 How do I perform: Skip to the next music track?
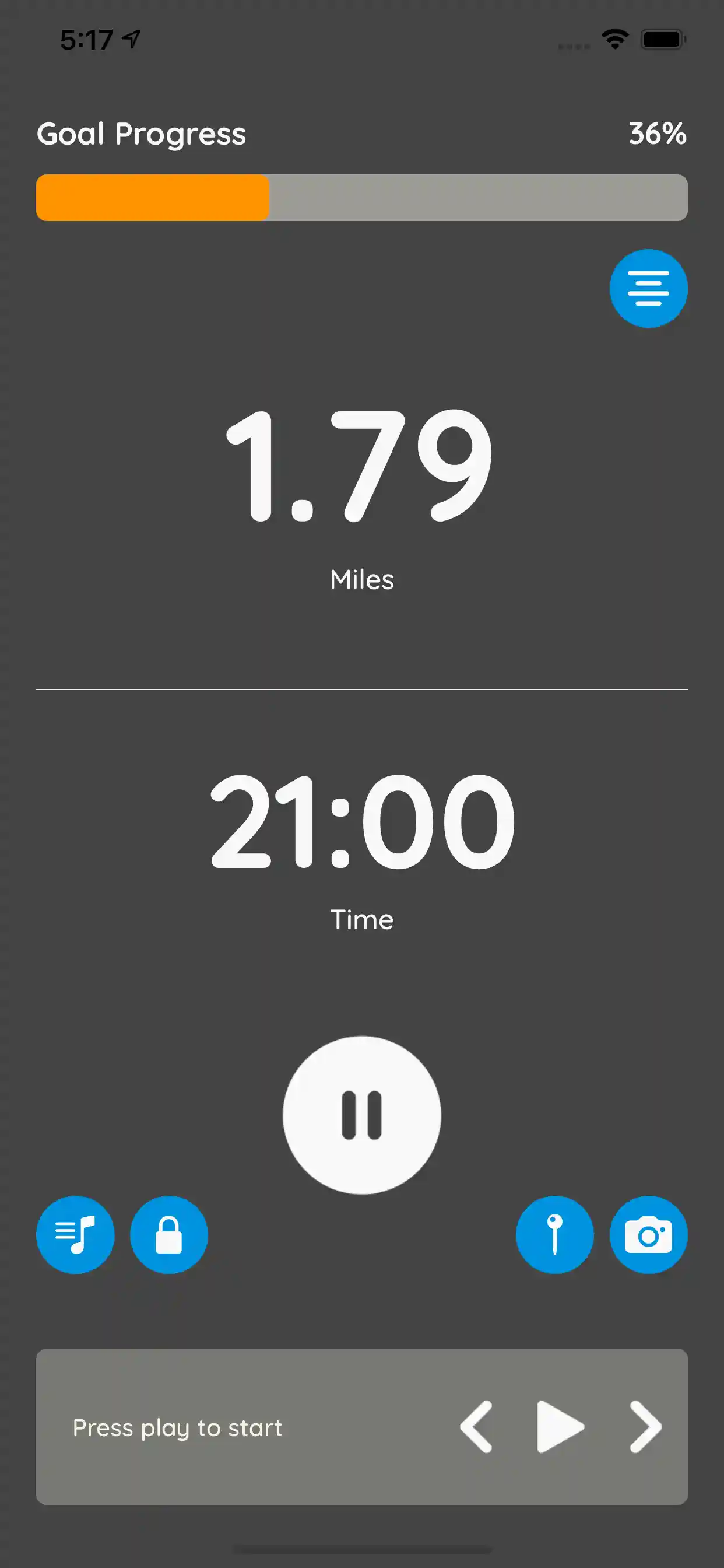(645, 1427)
